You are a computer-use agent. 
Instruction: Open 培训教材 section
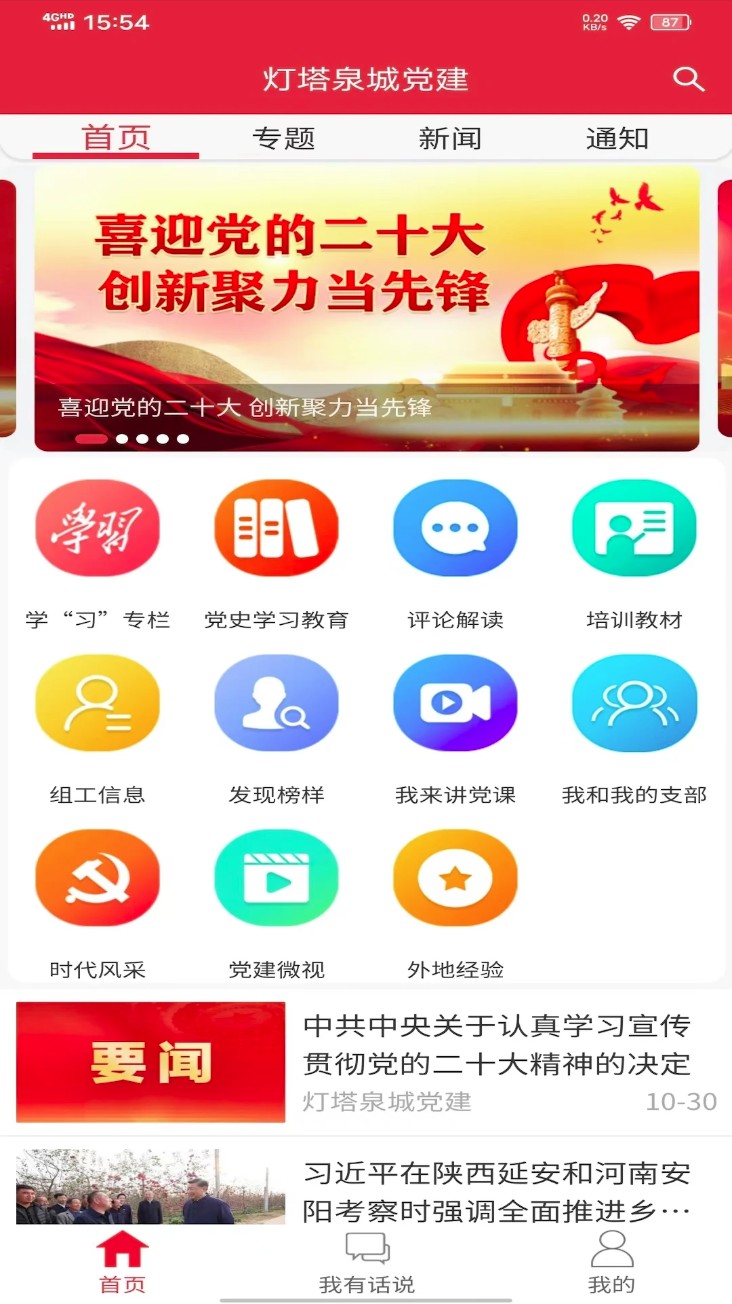(x=634, y=528)
